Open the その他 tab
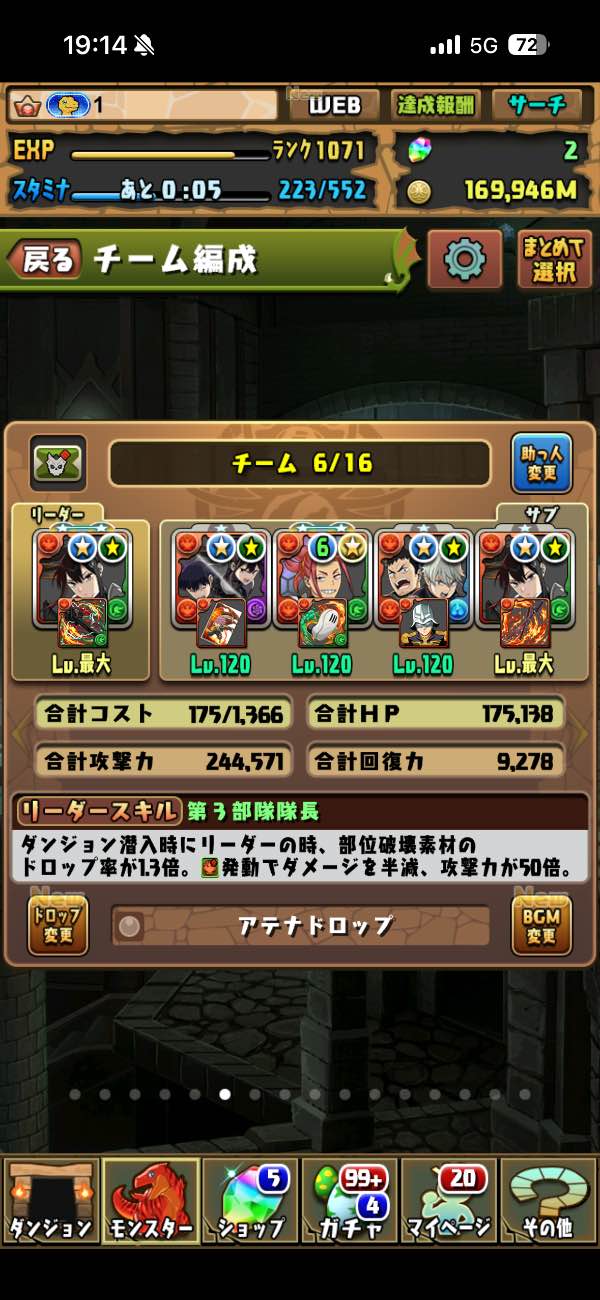600x1300 pixels. click(x=549, y=1200)
